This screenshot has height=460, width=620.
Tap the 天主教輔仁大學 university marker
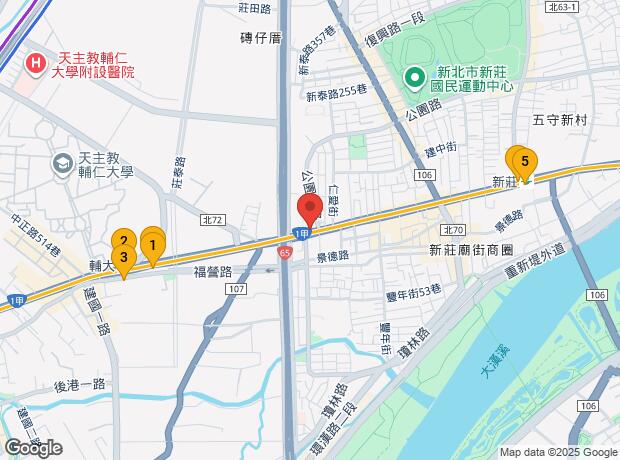pos(63,164)
